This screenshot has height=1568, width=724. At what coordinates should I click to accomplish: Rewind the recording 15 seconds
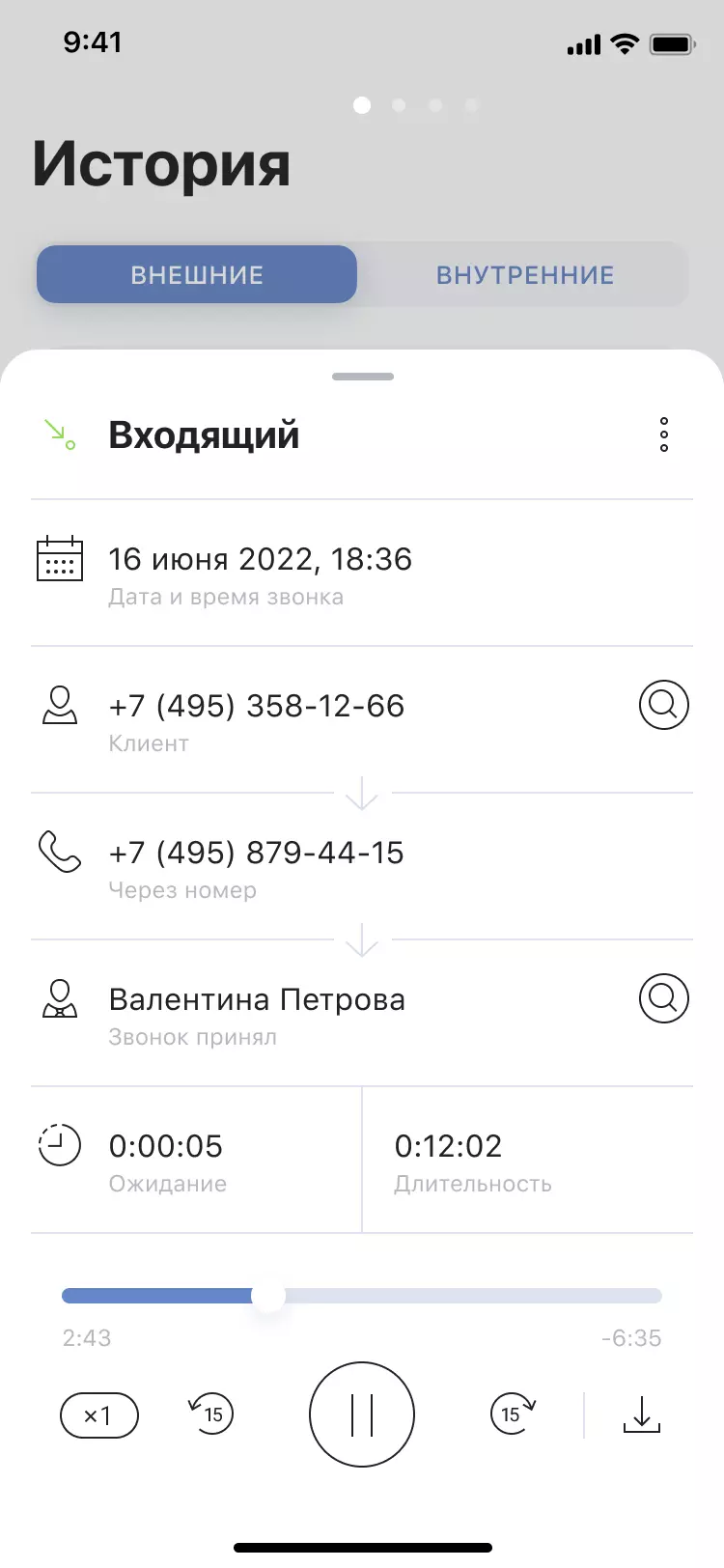(x=211, y=1414)
